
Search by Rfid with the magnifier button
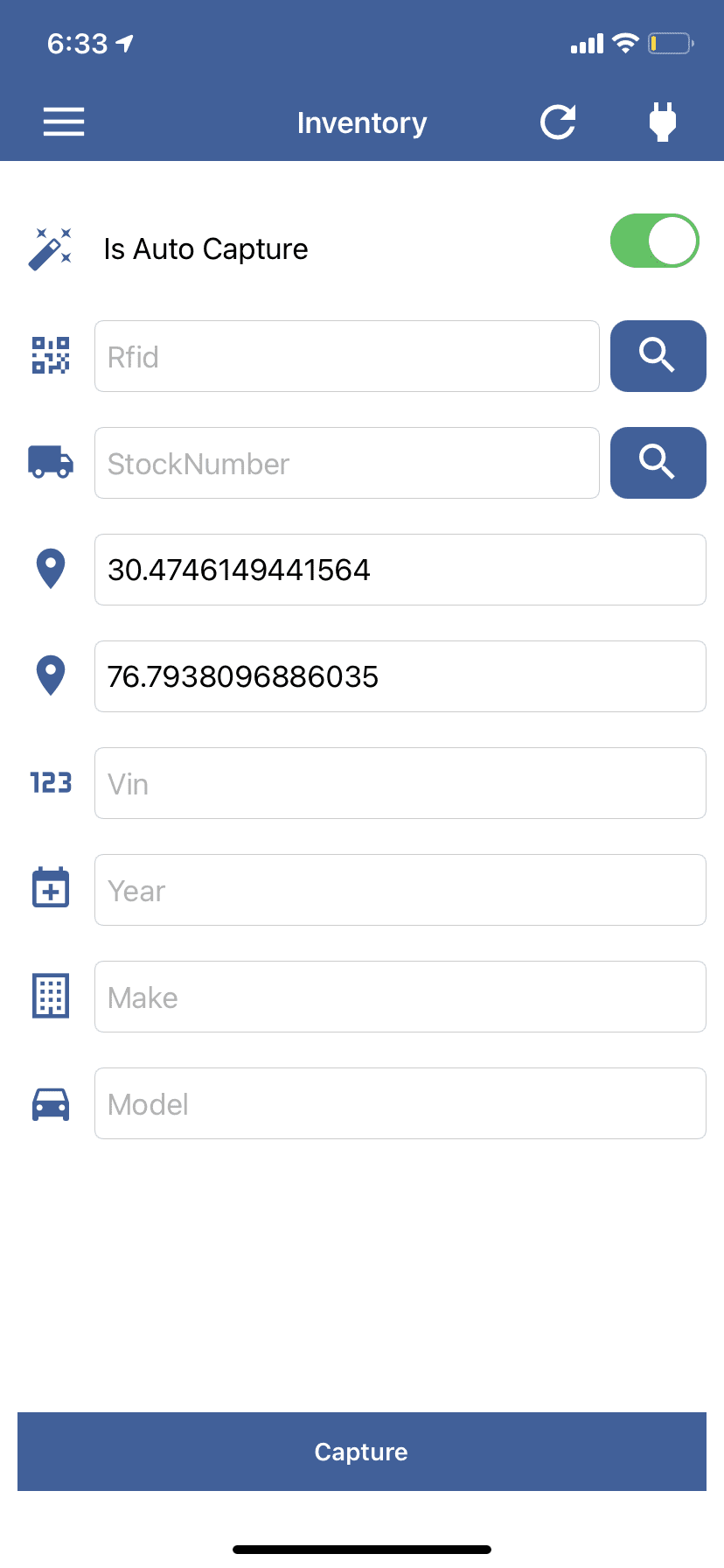tap(658, 356)
